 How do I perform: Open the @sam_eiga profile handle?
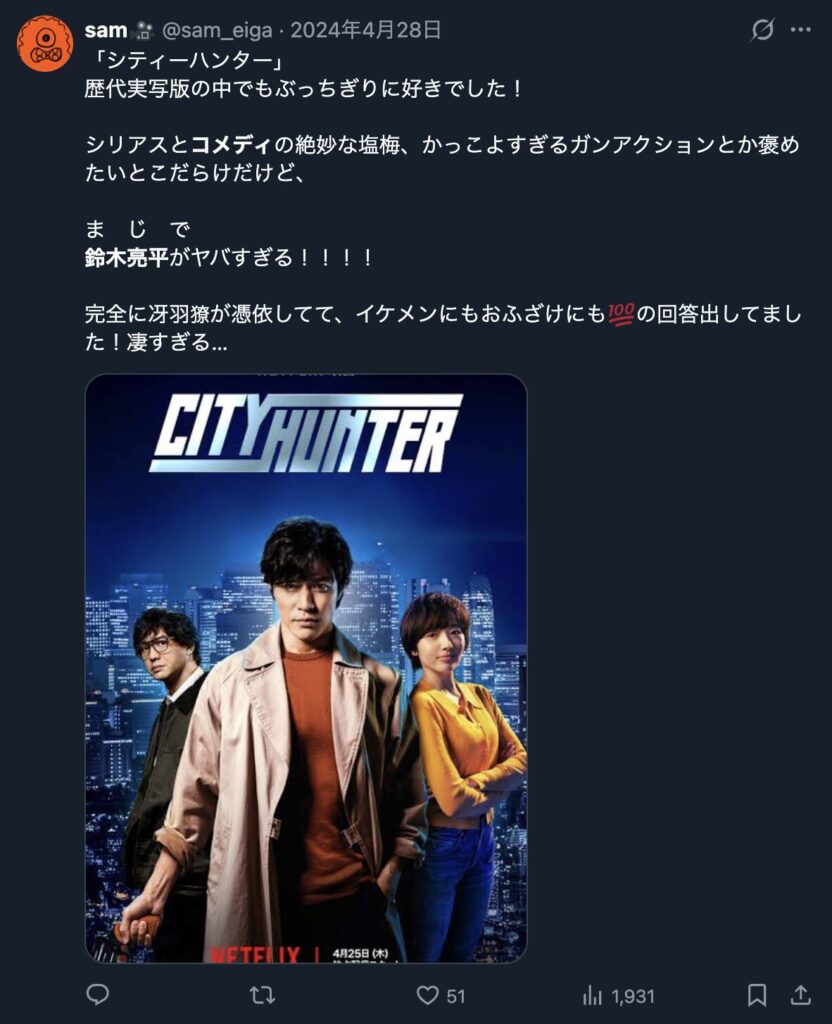(x=216, y=30)
